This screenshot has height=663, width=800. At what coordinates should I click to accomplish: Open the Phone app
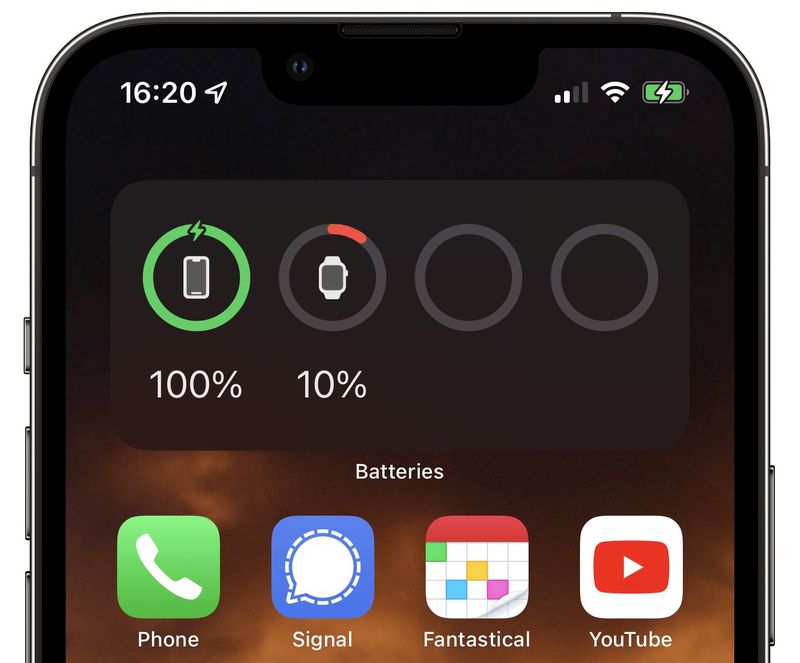[x=168, y=567]
